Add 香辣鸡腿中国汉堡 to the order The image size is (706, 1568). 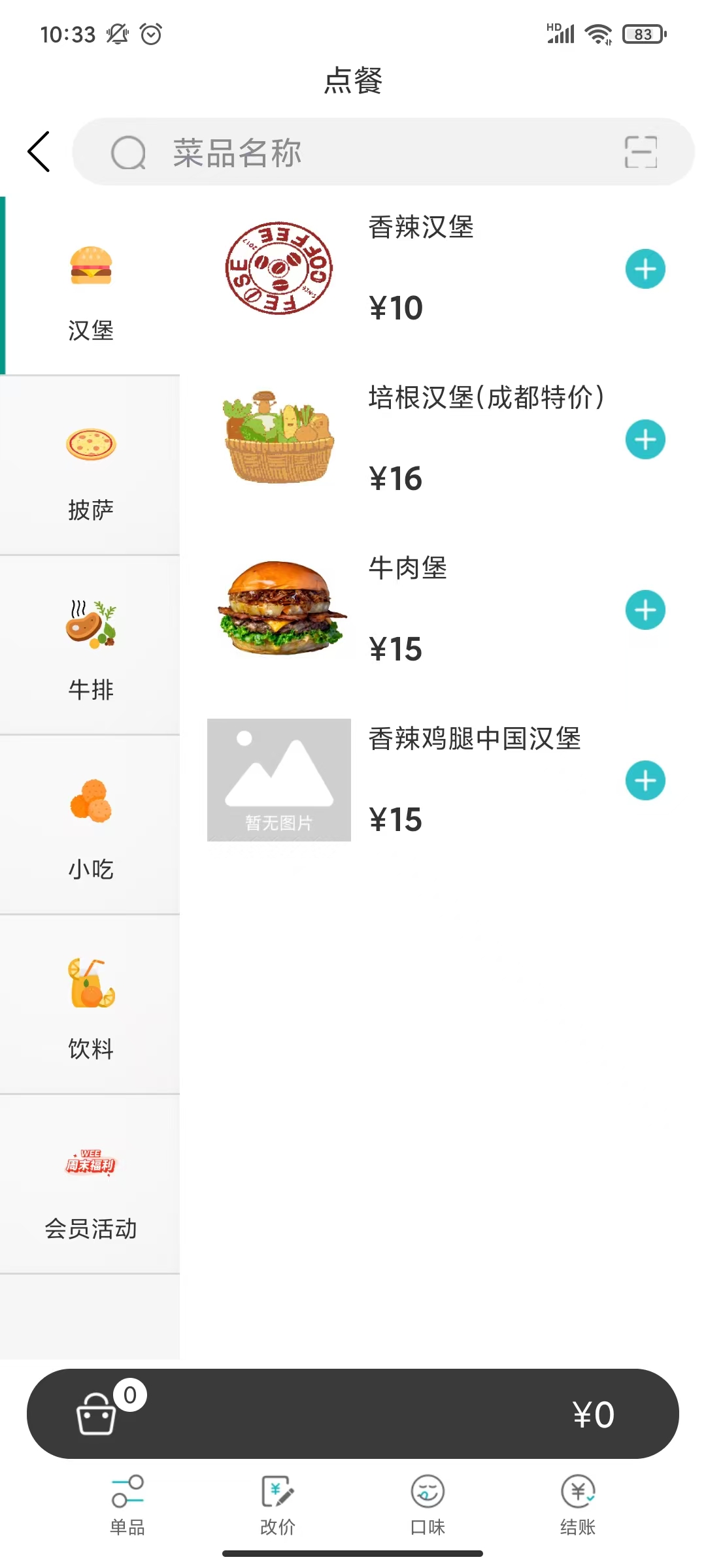click(x=645, y=781)
